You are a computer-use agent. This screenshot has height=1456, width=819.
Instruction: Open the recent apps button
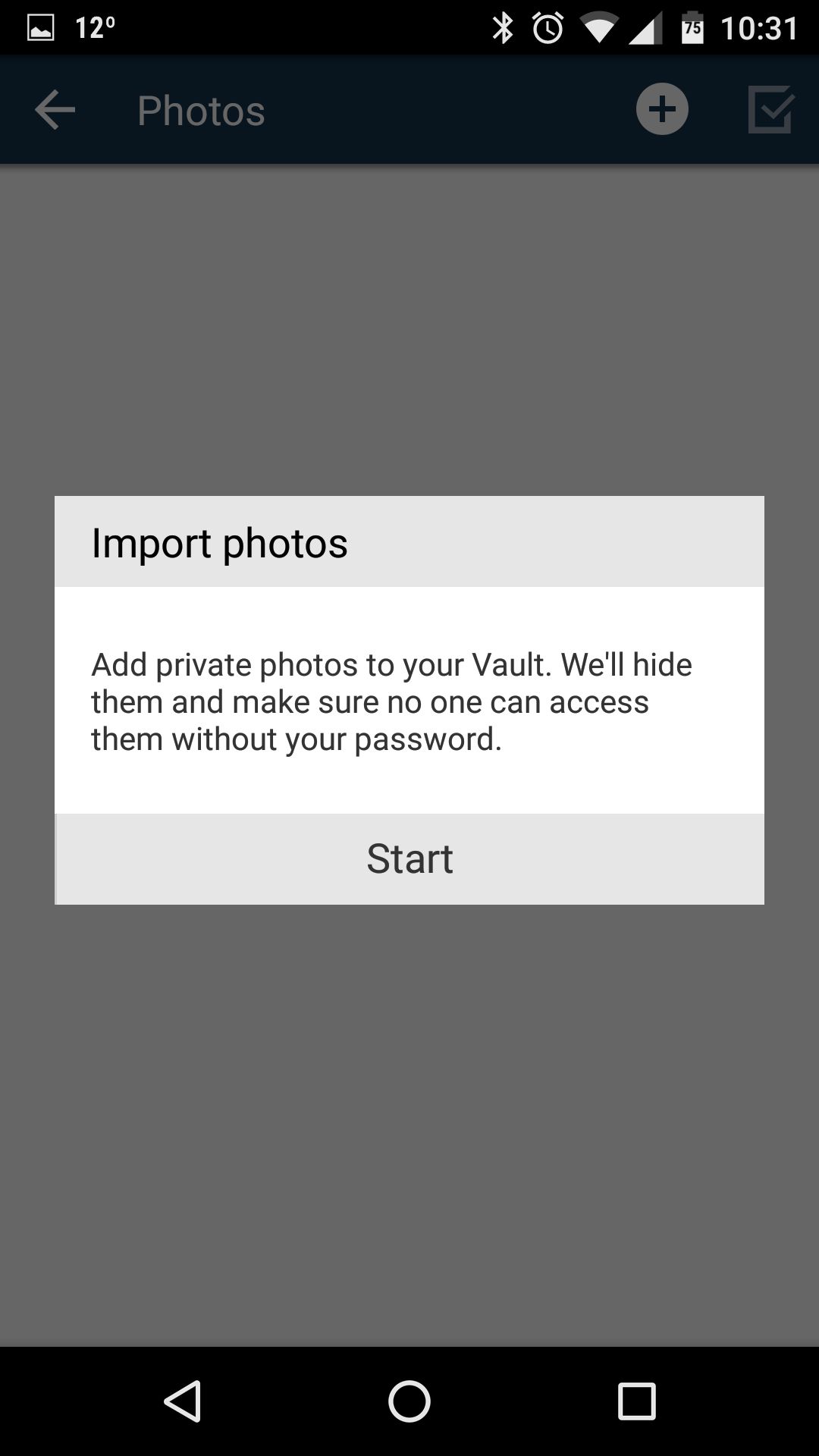point(636,1401)
